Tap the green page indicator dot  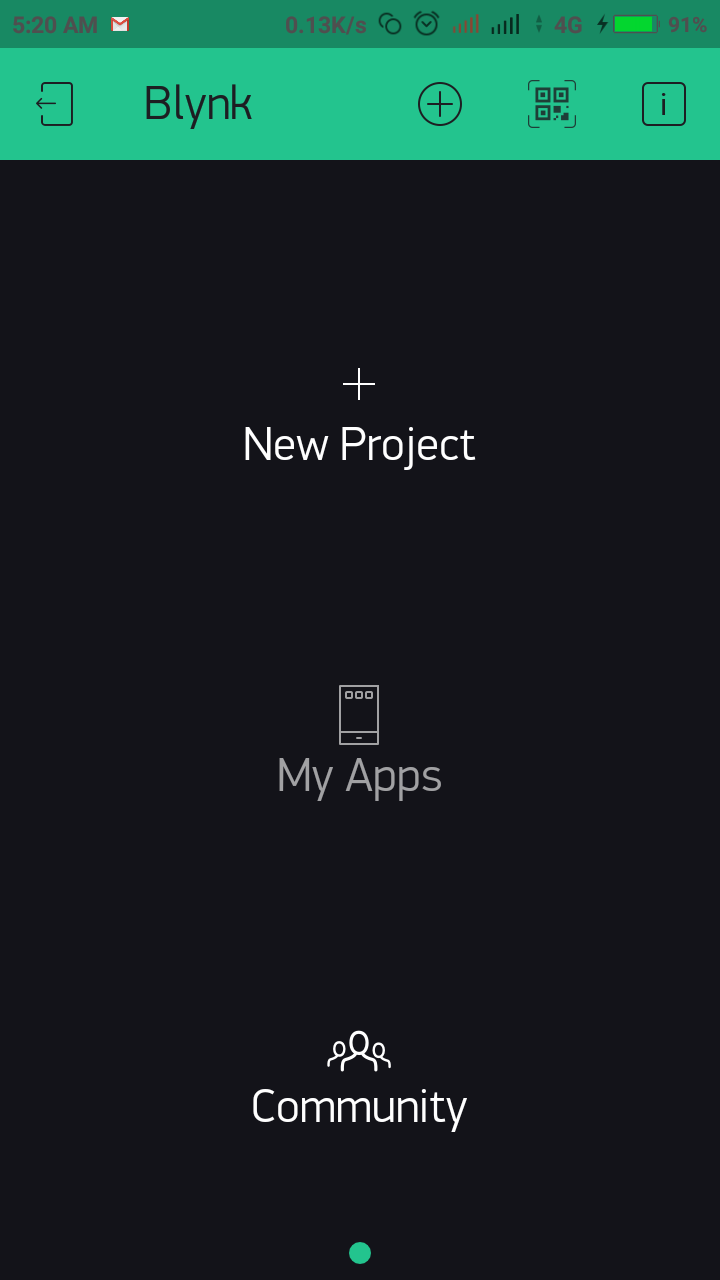pos(360,1253)
